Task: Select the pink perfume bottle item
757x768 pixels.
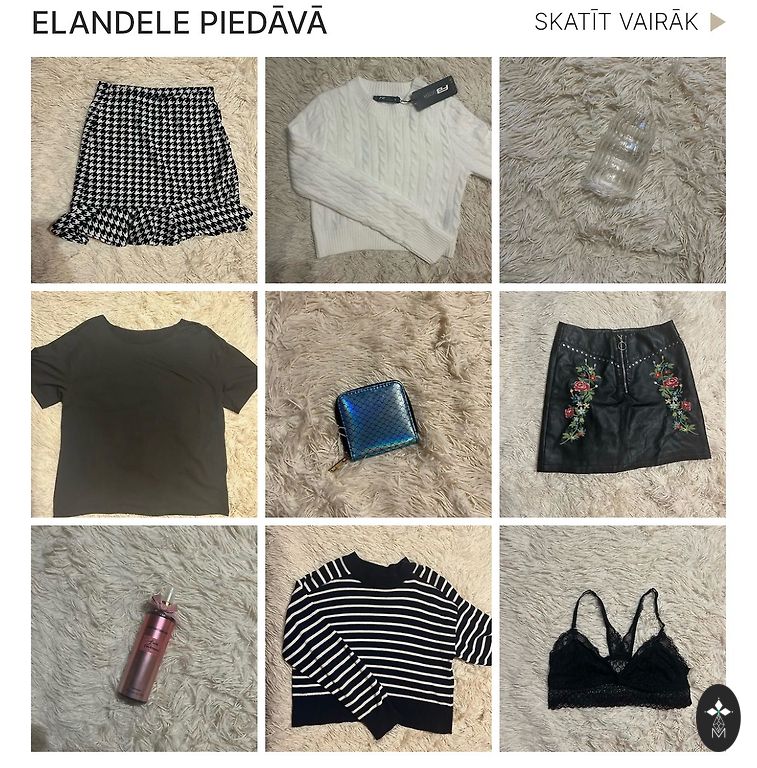Action: point(144,638)
